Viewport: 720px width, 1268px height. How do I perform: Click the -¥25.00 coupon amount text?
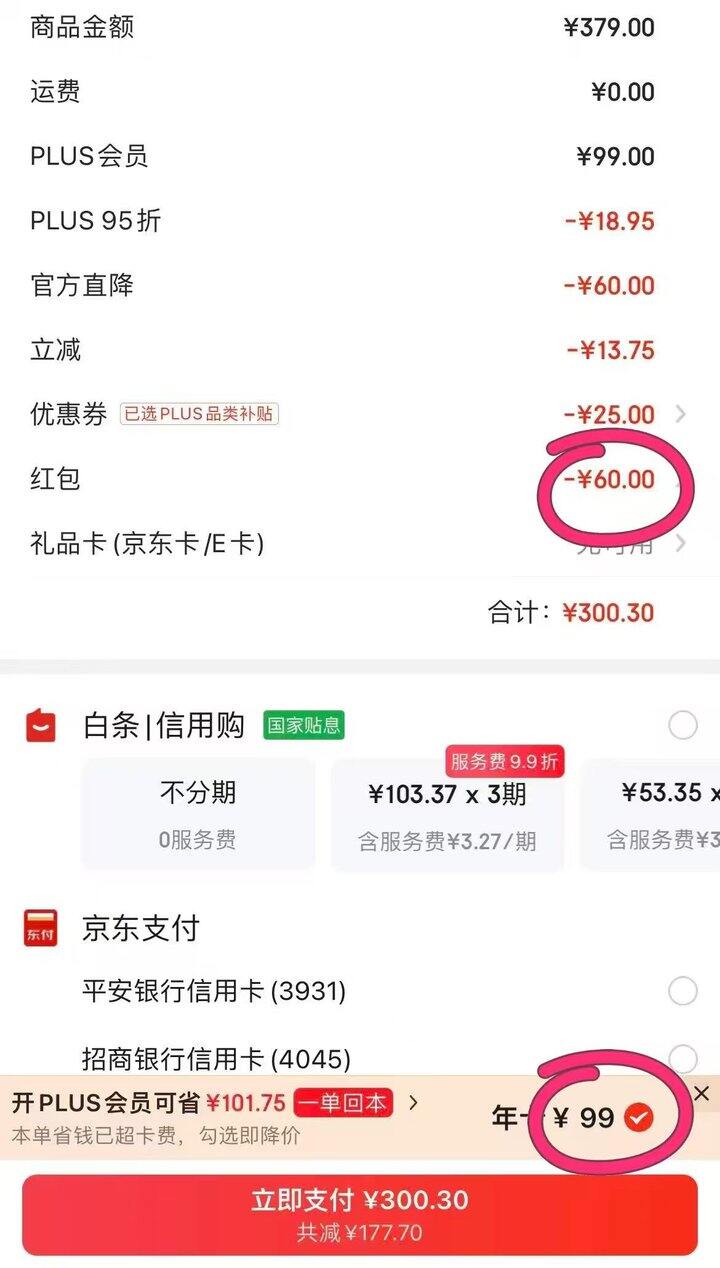coord(610,414)
